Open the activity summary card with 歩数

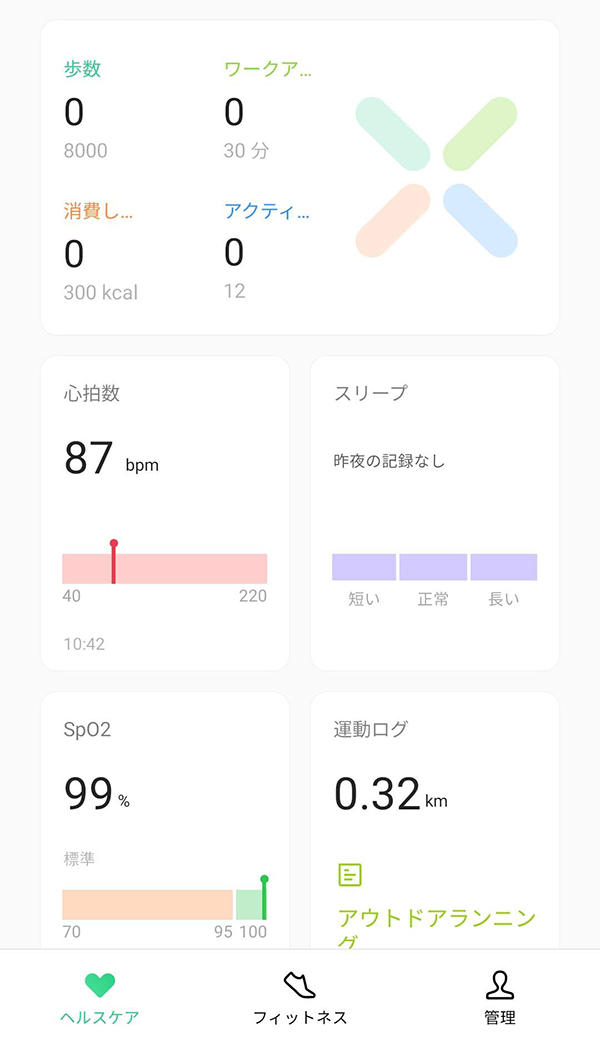[x=300, y=177]
